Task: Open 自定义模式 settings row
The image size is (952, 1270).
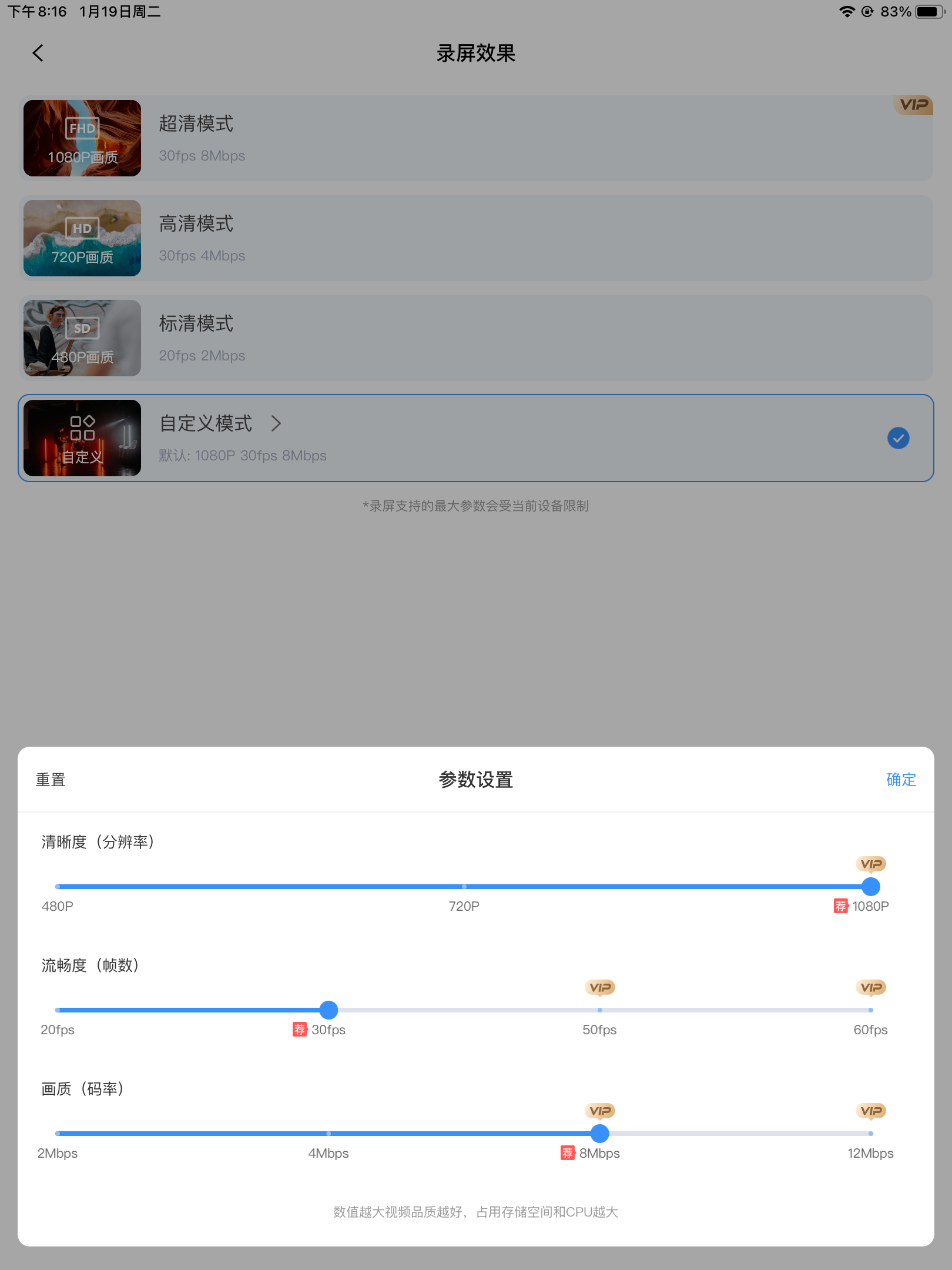Action: click(476, 438)
